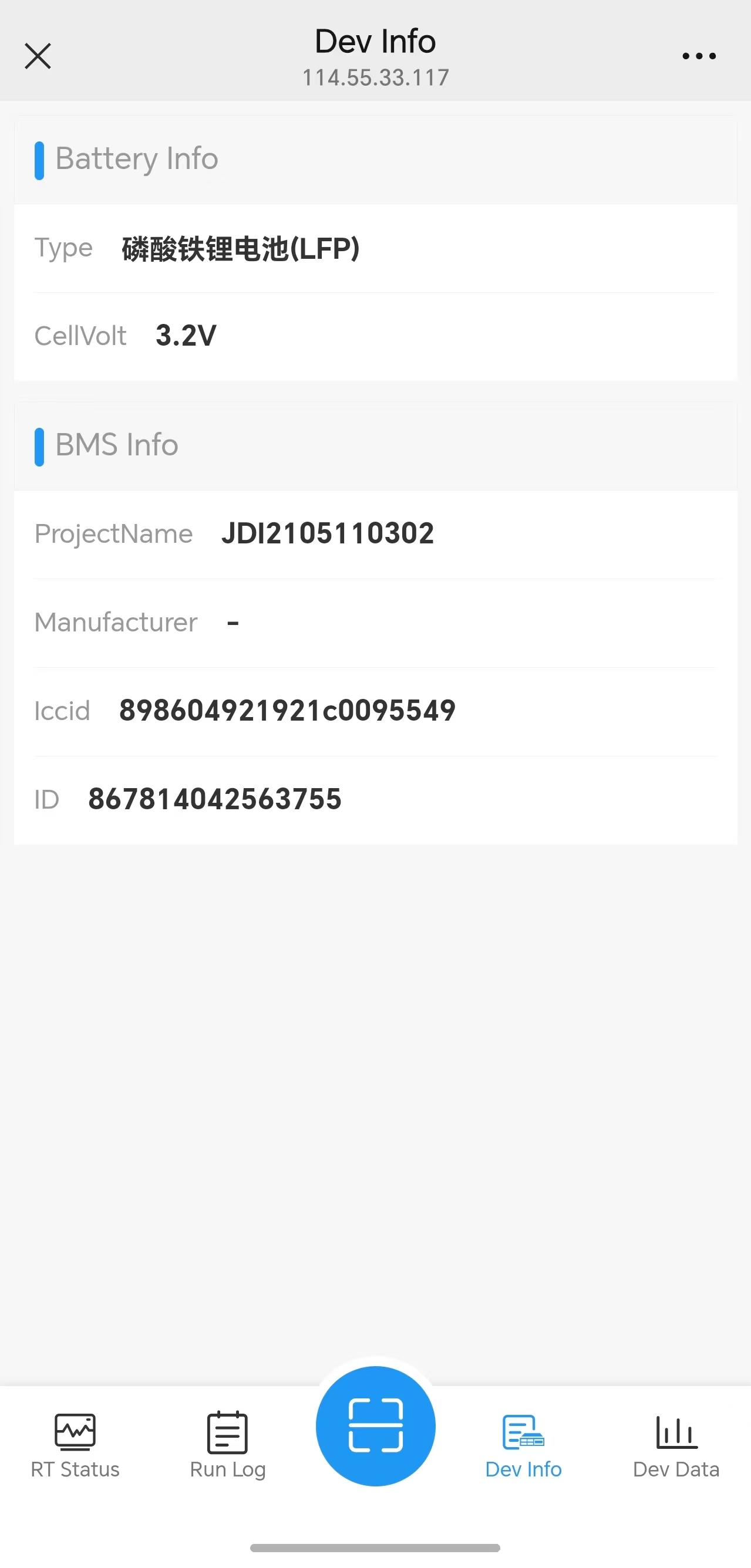Open the three-dot overflow menu
Viewport: 751px width, 1568px height.
[698, 55]
